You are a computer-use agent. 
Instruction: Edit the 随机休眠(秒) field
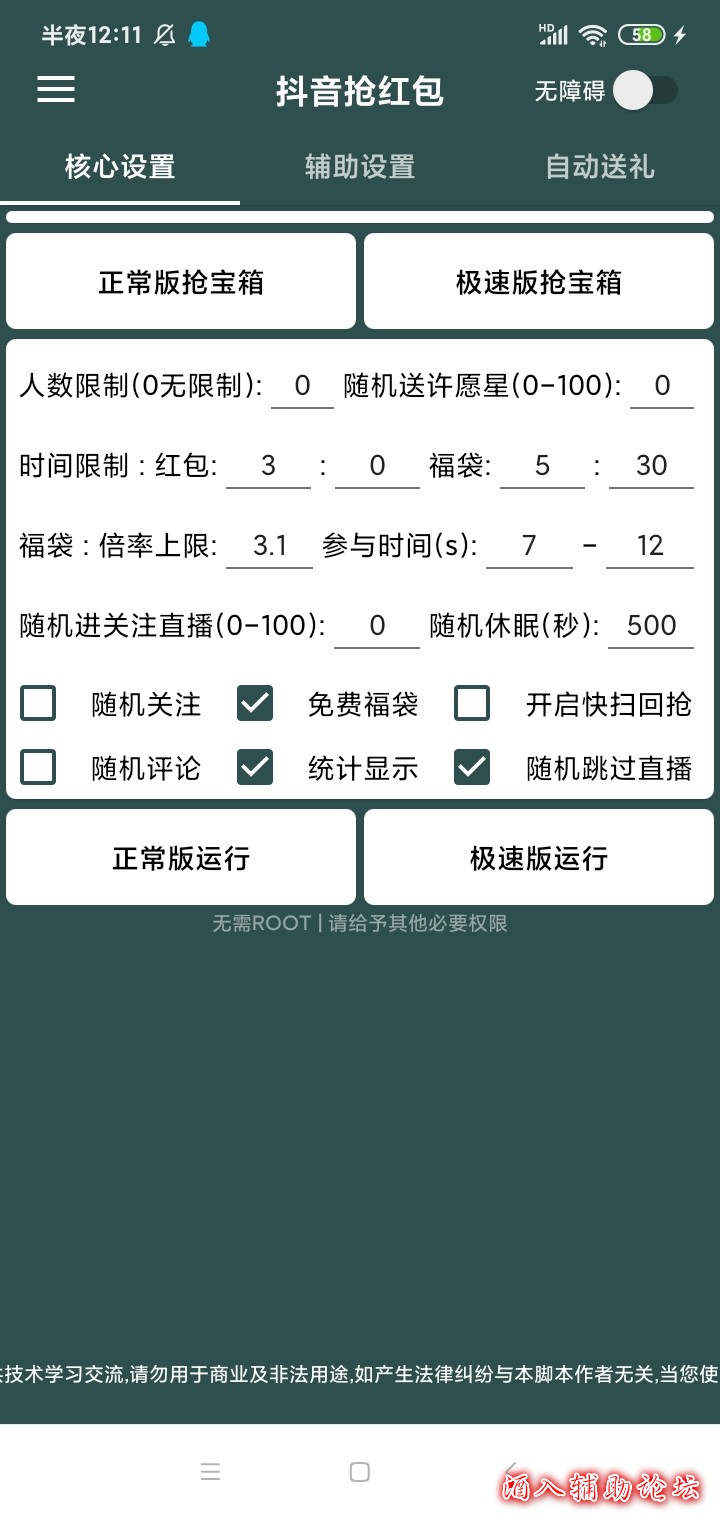coord(651,626)
